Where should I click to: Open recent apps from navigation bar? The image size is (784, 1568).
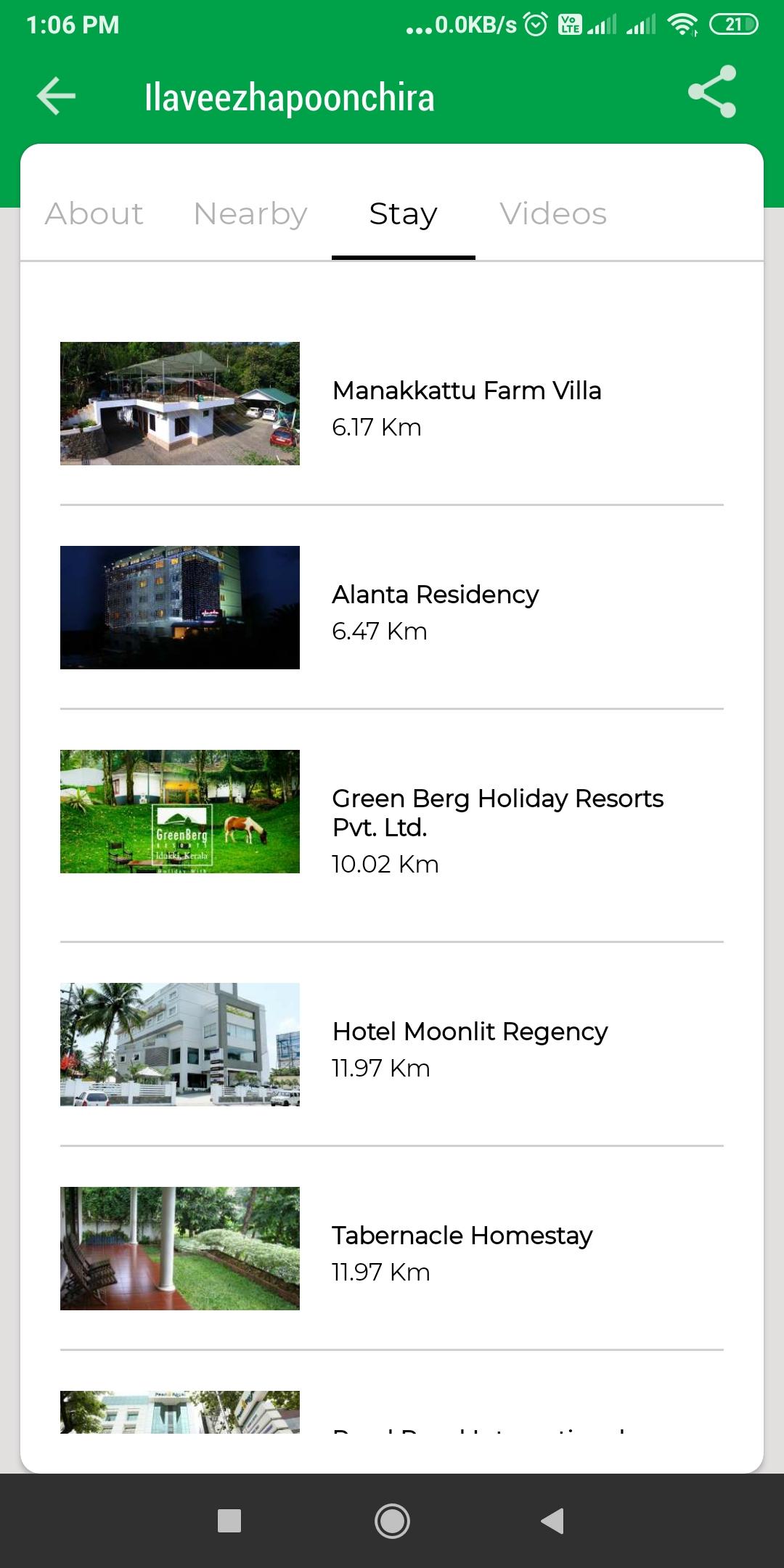[x=229, y=1521]
